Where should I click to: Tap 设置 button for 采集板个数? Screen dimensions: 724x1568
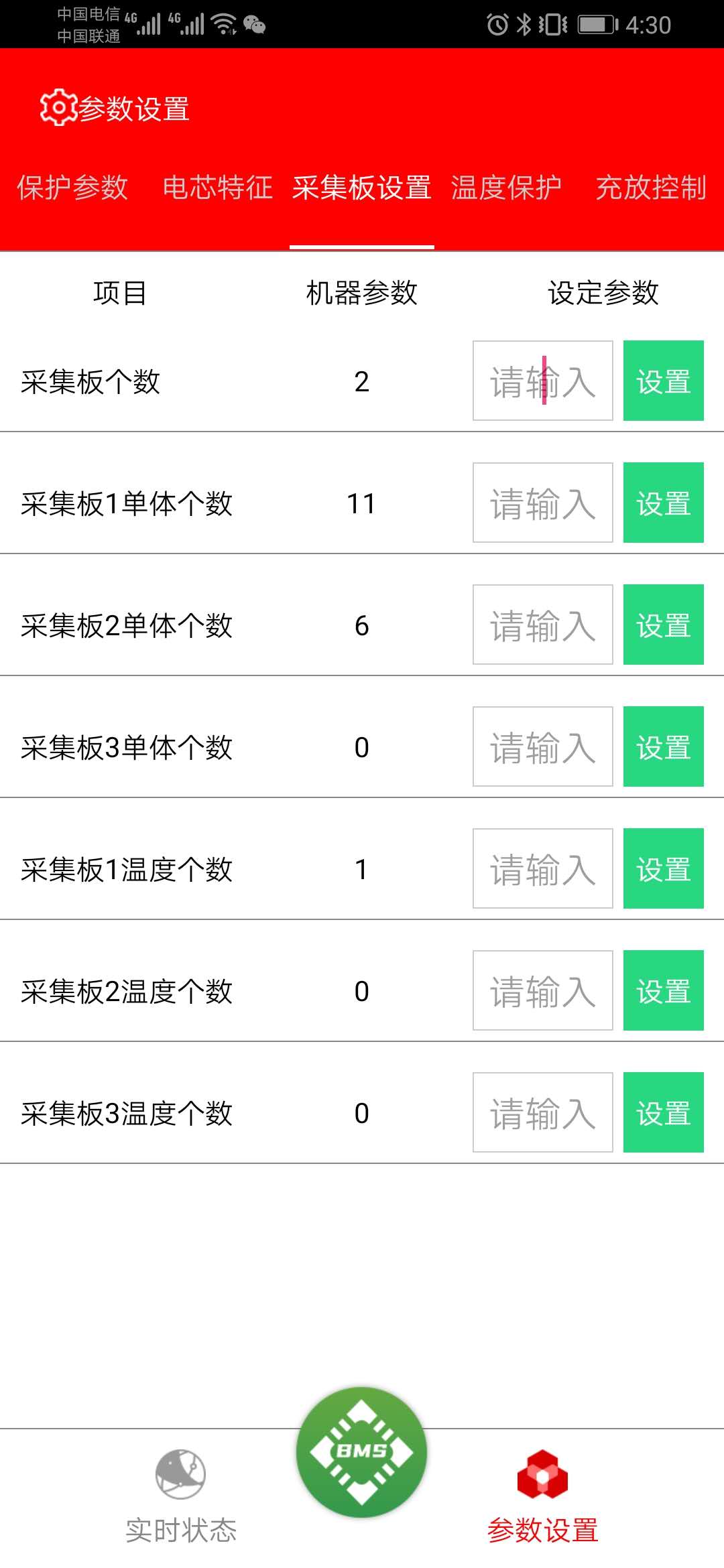664,381
